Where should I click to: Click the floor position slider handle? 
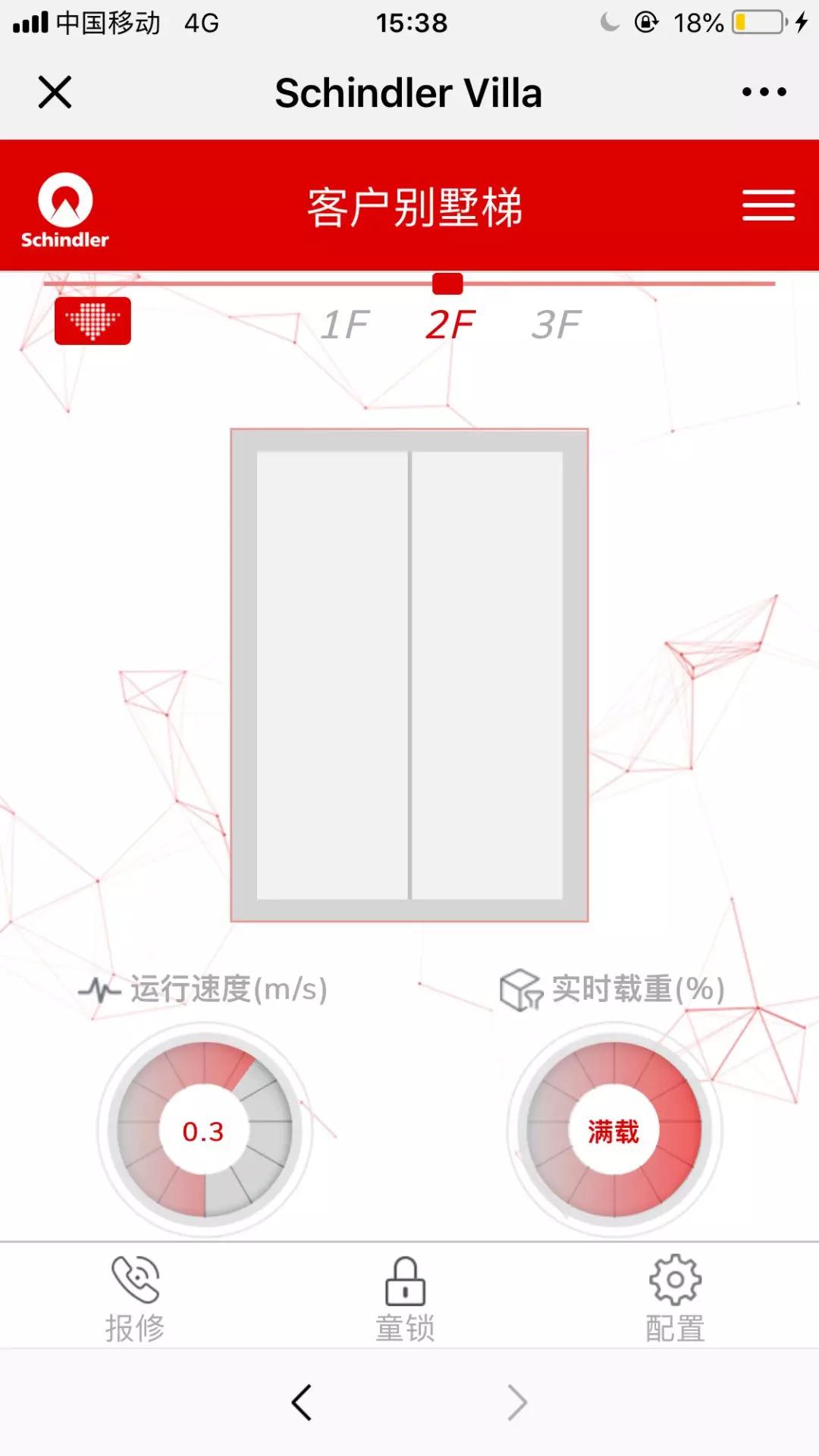pos(447,284)
